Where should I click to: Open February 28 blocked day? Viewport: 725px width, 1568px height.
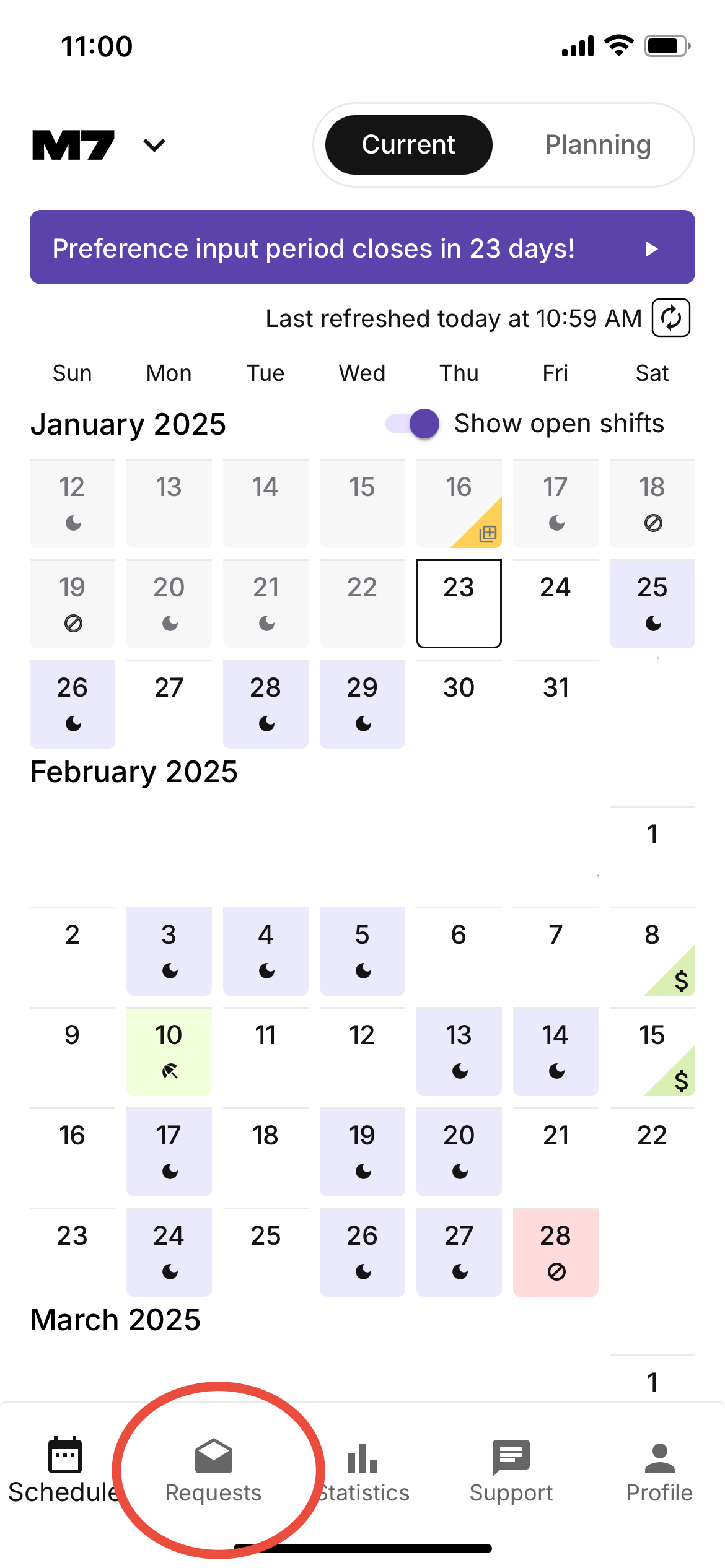point(555,1252)
